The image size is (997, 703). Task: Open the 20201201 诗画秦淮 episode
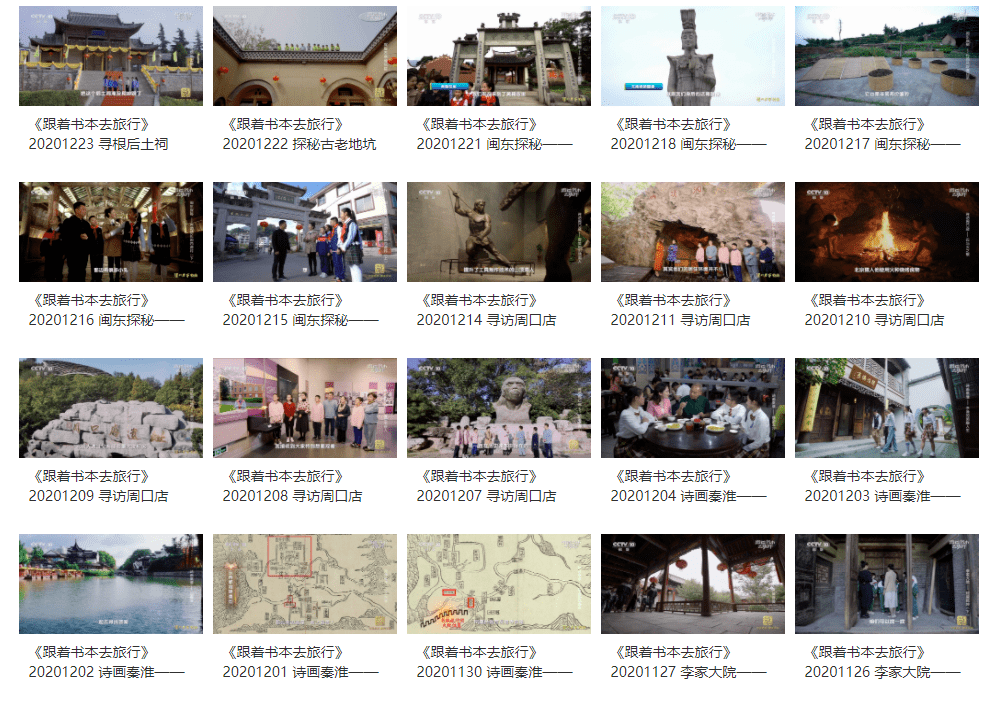click(x=304, y=584)
